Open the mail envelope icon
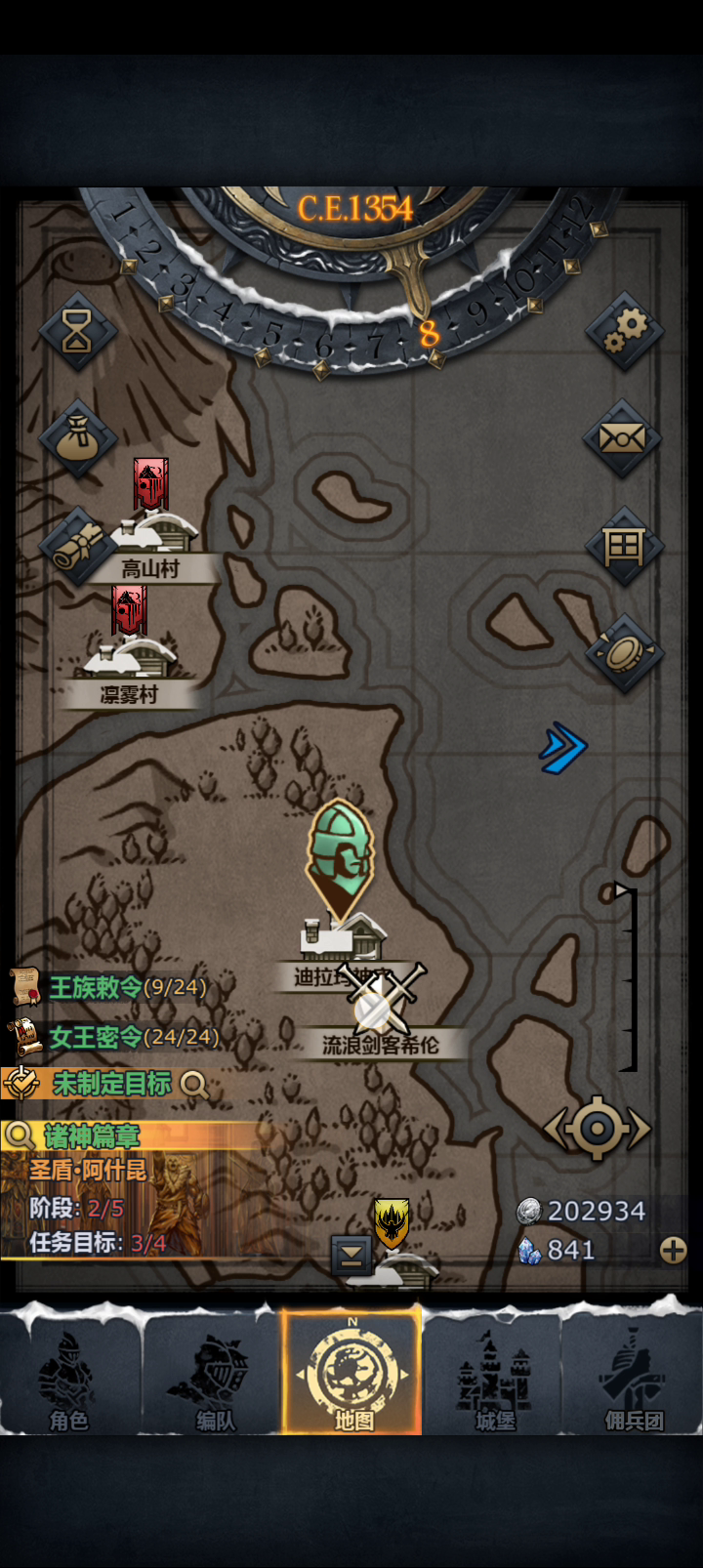The image size is (703, 1568). 622,438
